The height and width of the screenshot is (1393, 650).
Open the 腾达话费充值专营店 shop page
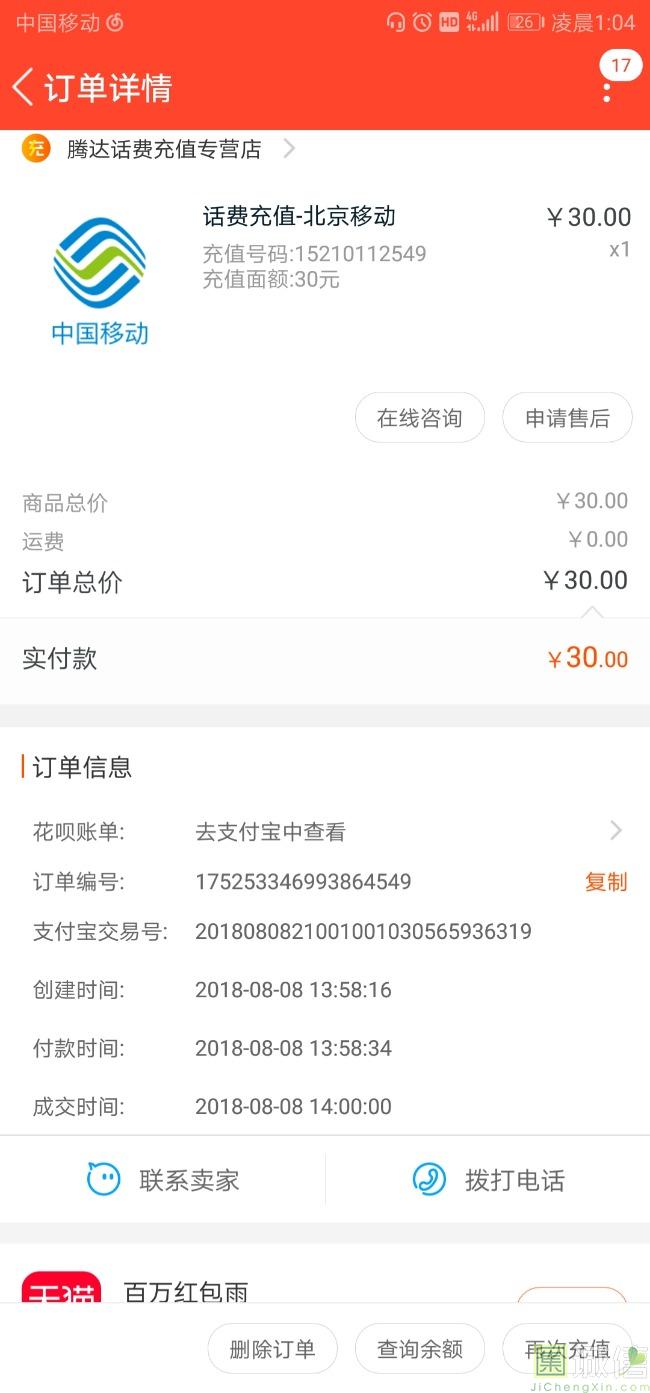coord(159,149)
